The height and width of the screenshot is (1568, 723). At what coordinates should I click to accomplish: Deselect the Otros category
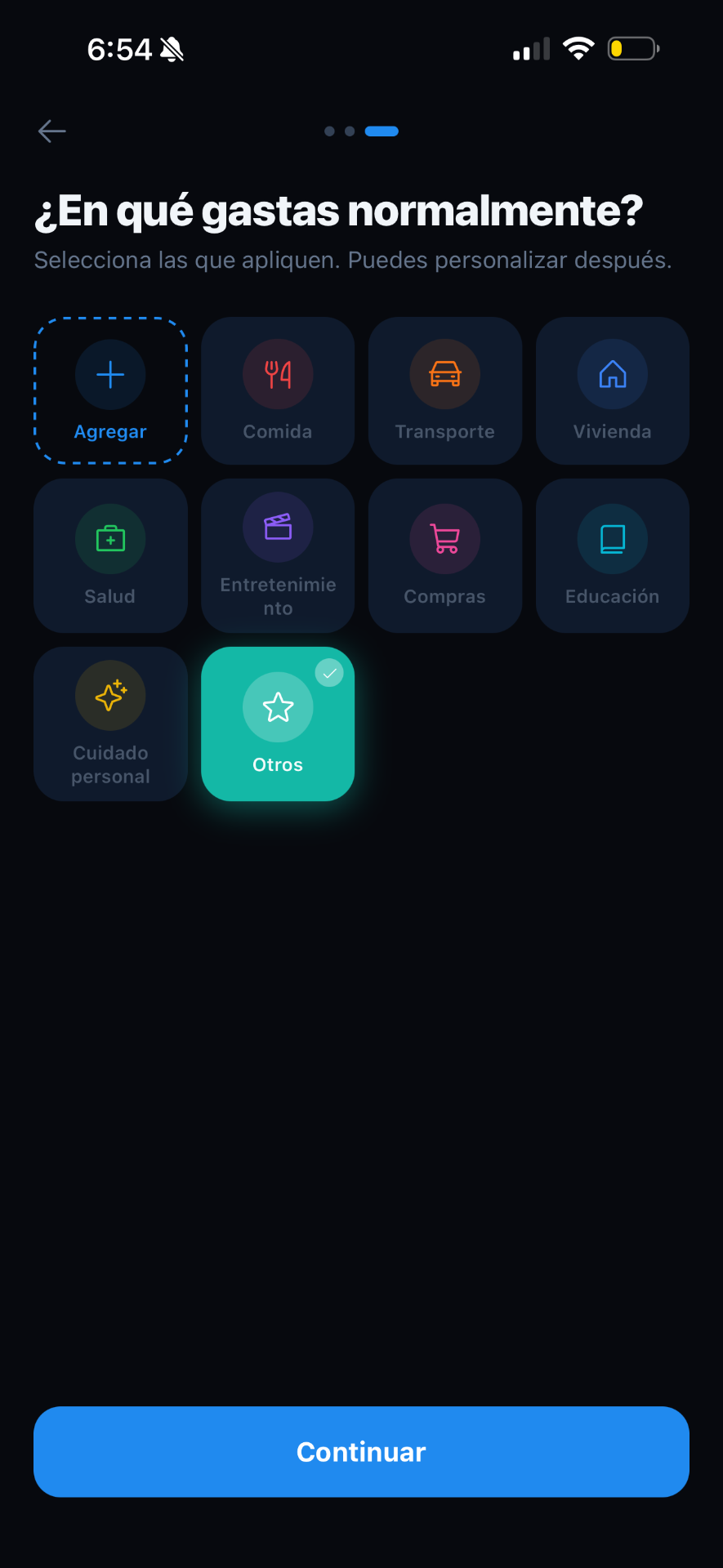278,724
